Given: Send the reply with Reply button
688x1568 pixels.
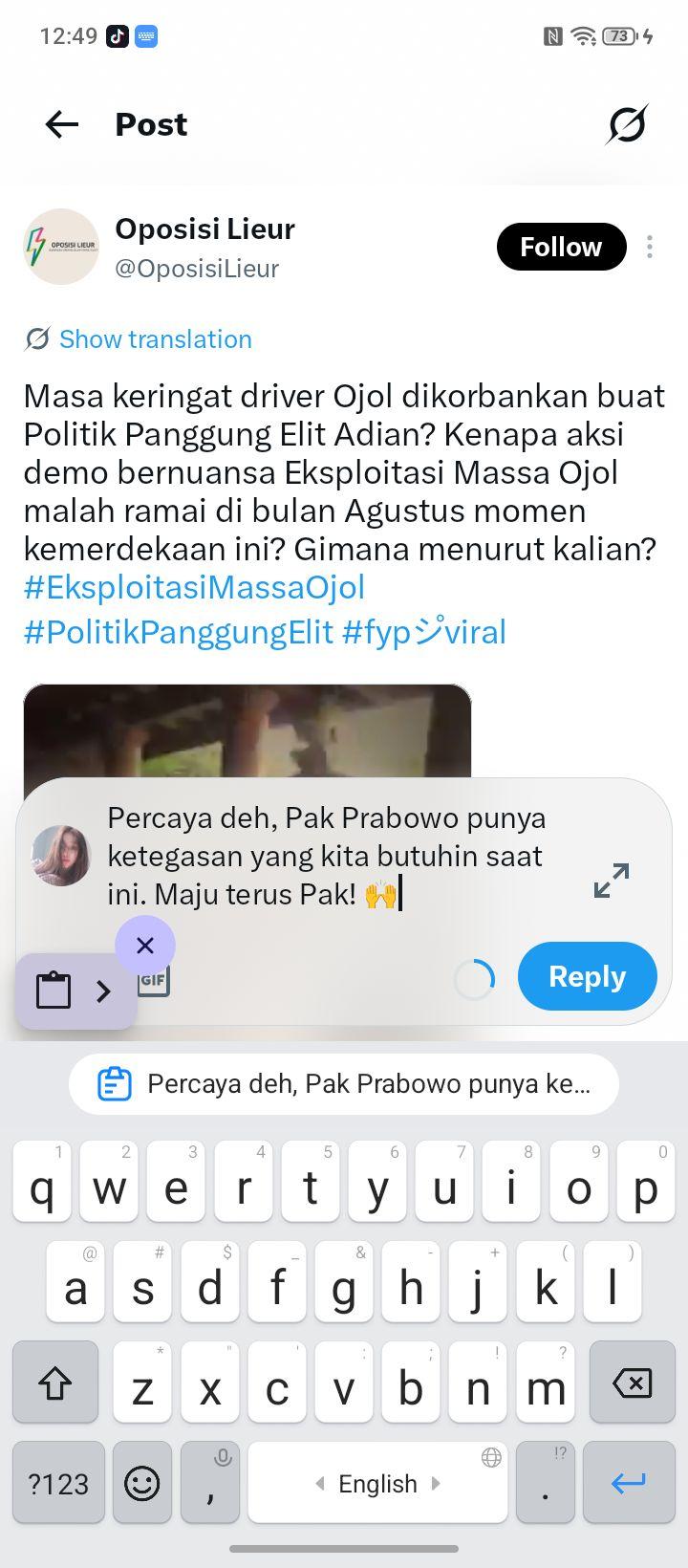Looking at the screenshot, I should tap(588, 976).
